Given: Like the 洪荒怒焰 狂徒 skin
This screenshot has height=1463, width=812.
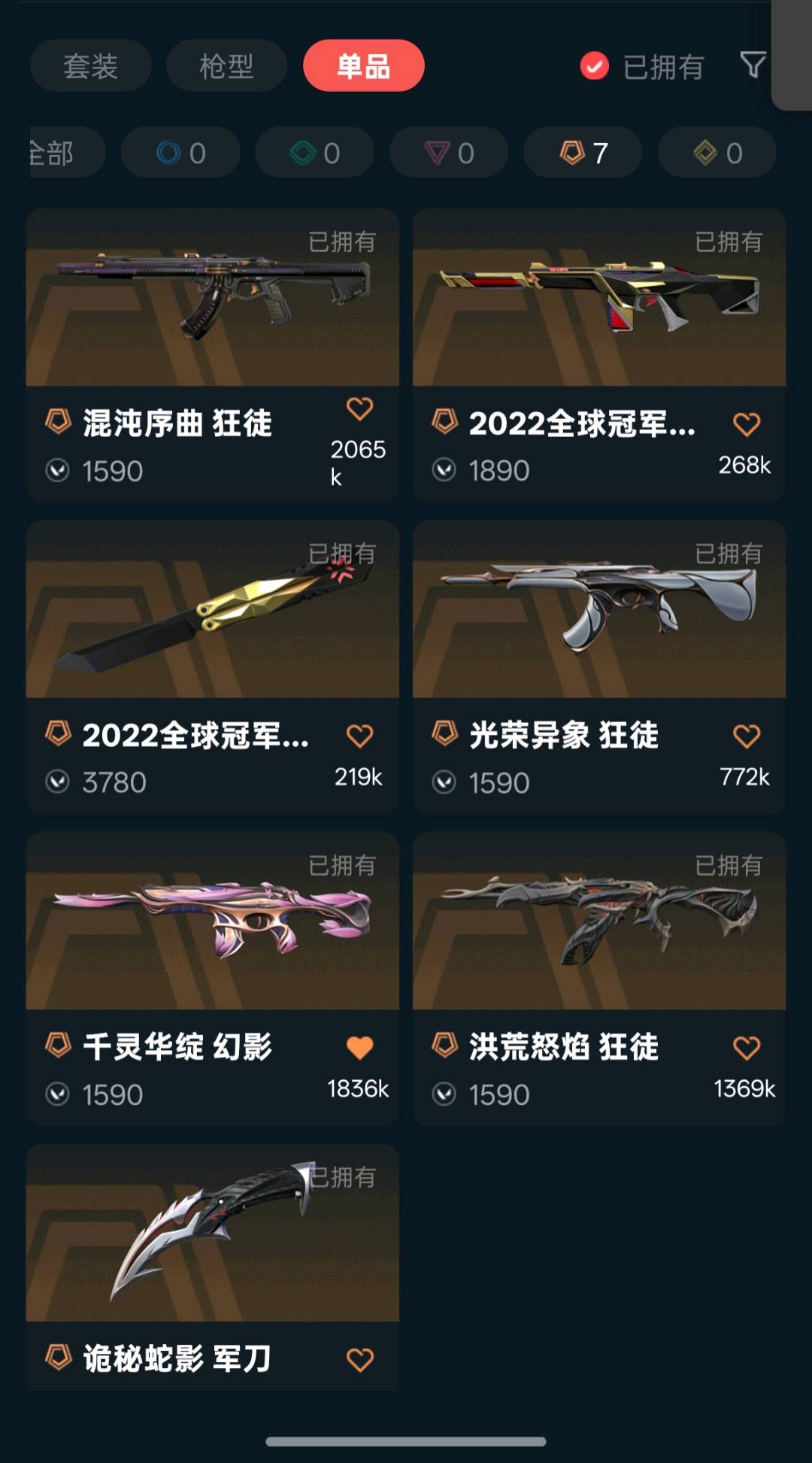Looking at the screenshot, I should [746, 1048].
